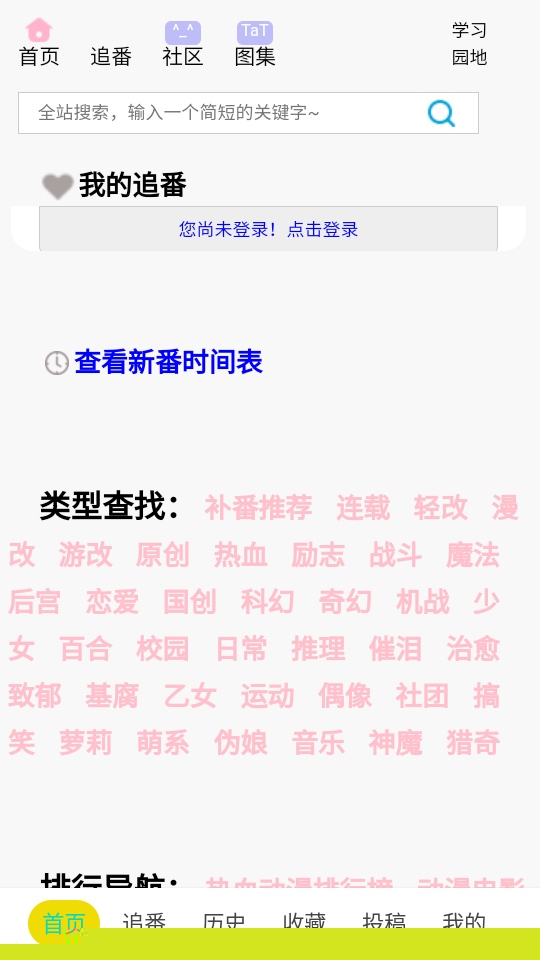Open the 科幻 genre
The height and width of the screenshot is (960, 540).
[267, 602]
